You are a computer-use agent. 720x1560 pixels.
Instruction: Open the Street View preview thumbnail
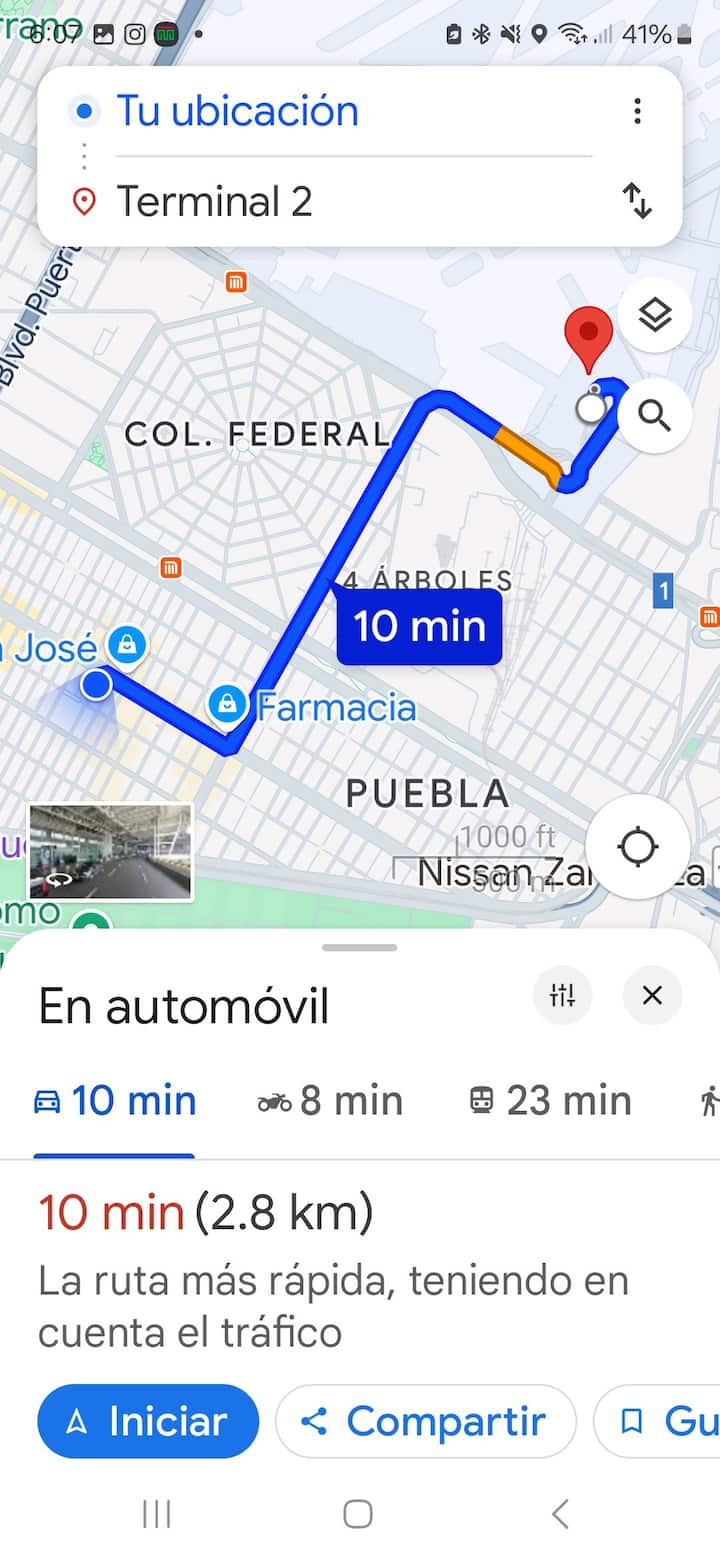110,852
